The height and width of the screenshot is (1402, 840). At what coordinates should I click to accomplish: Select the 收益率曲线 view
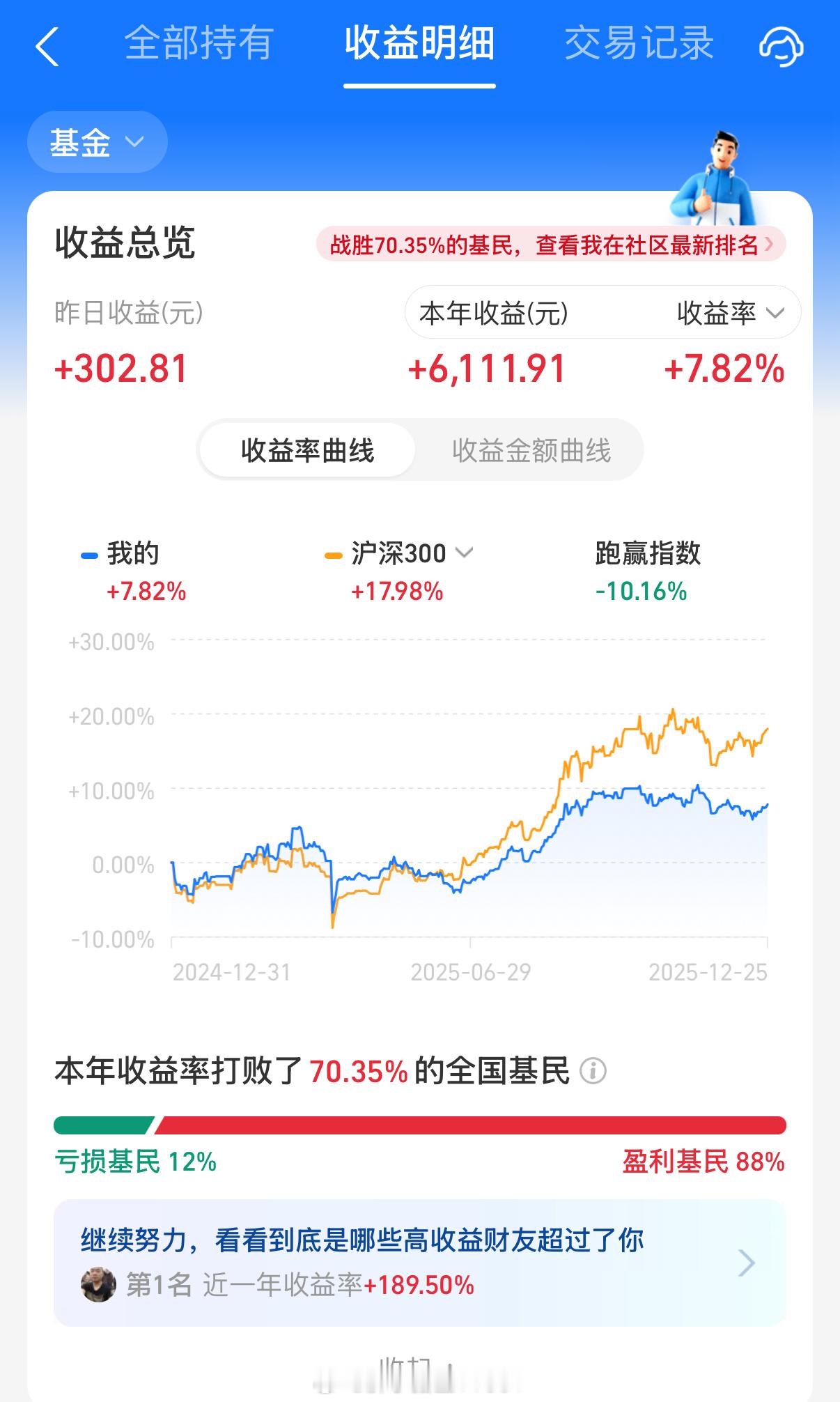pyautogui.click(x=307, y=449)
